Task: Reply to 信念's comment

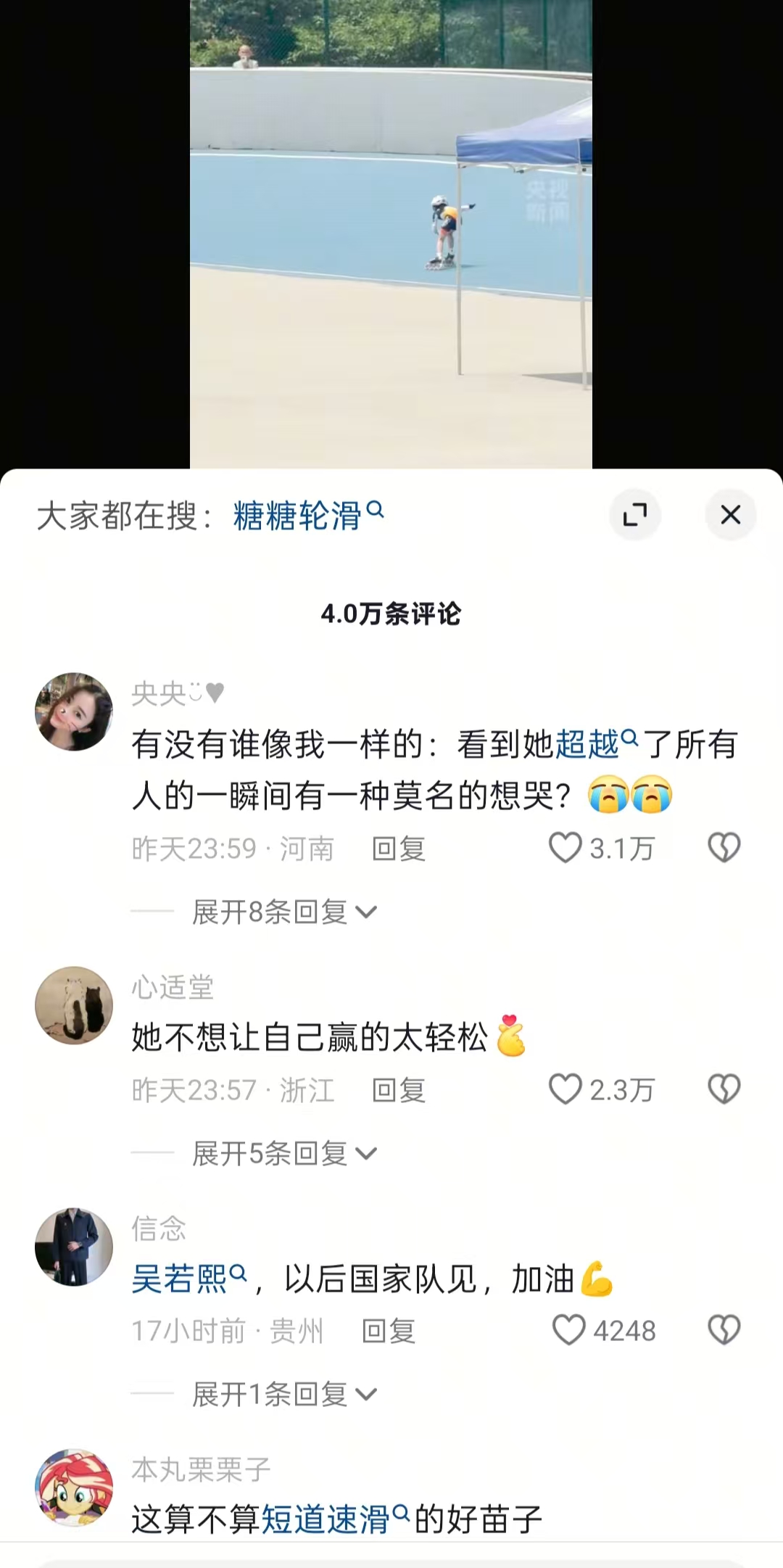Action: [388, 1331]
